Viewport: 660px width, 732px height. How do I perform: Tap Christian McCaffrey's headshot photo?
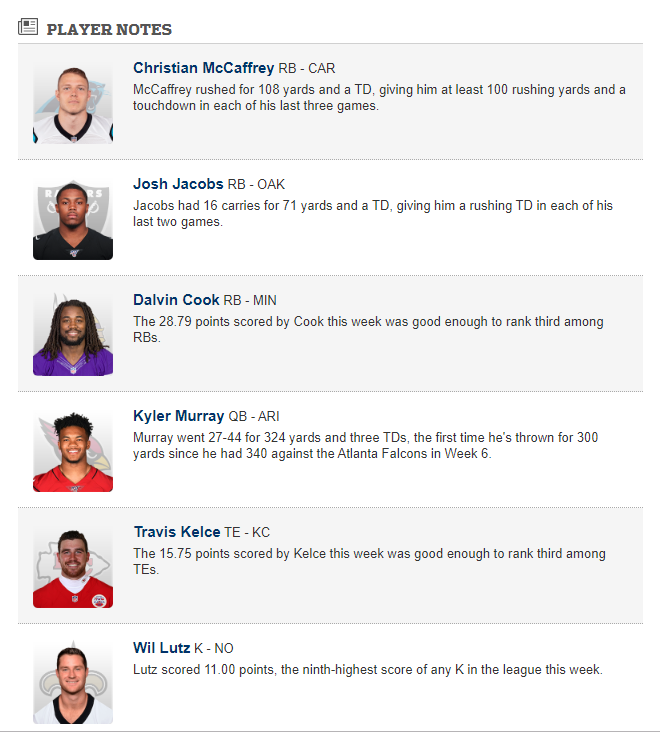pos(73,102)
